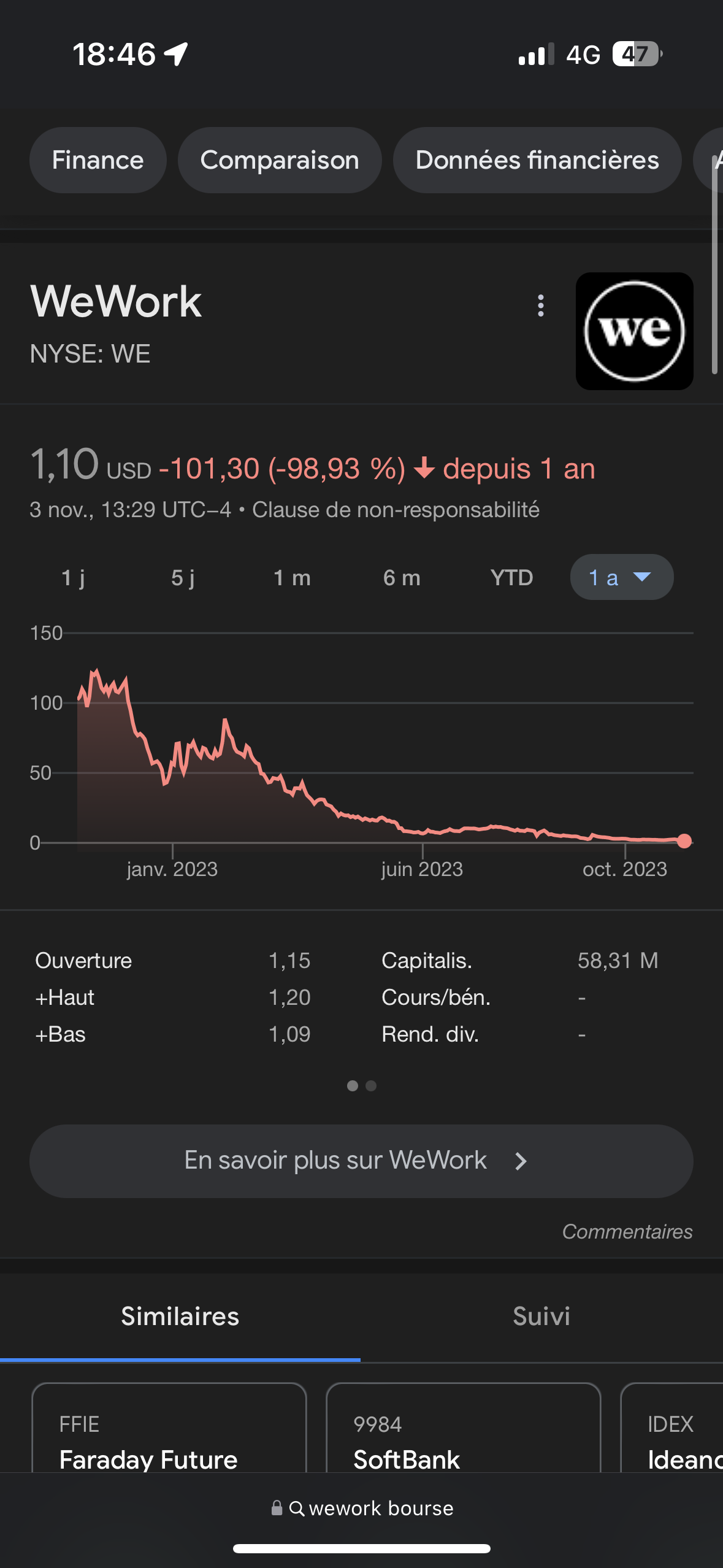Switch the chart to 1 j

[x=74, y=577]
